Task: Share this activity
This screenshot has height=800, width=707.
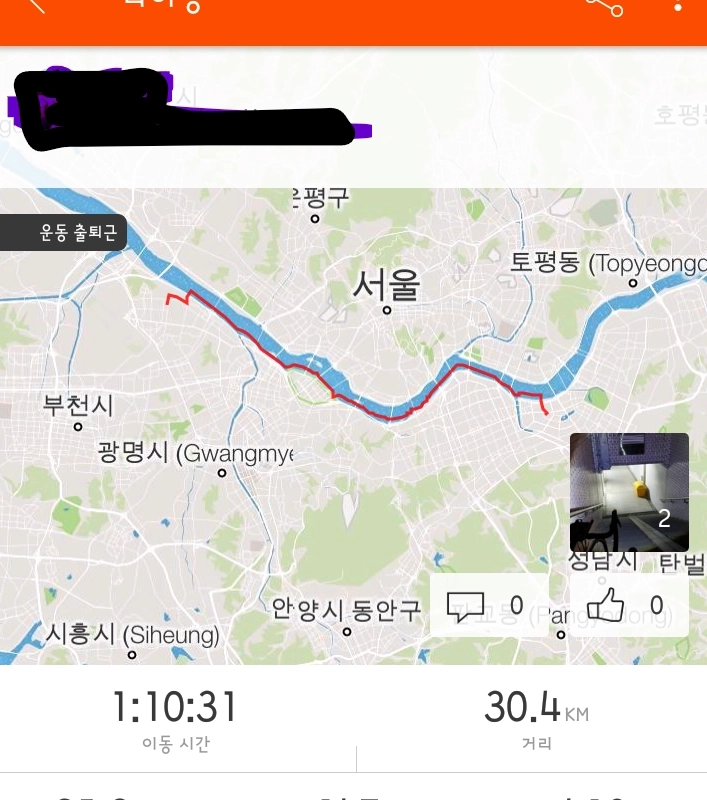Action: coord(604,6)
